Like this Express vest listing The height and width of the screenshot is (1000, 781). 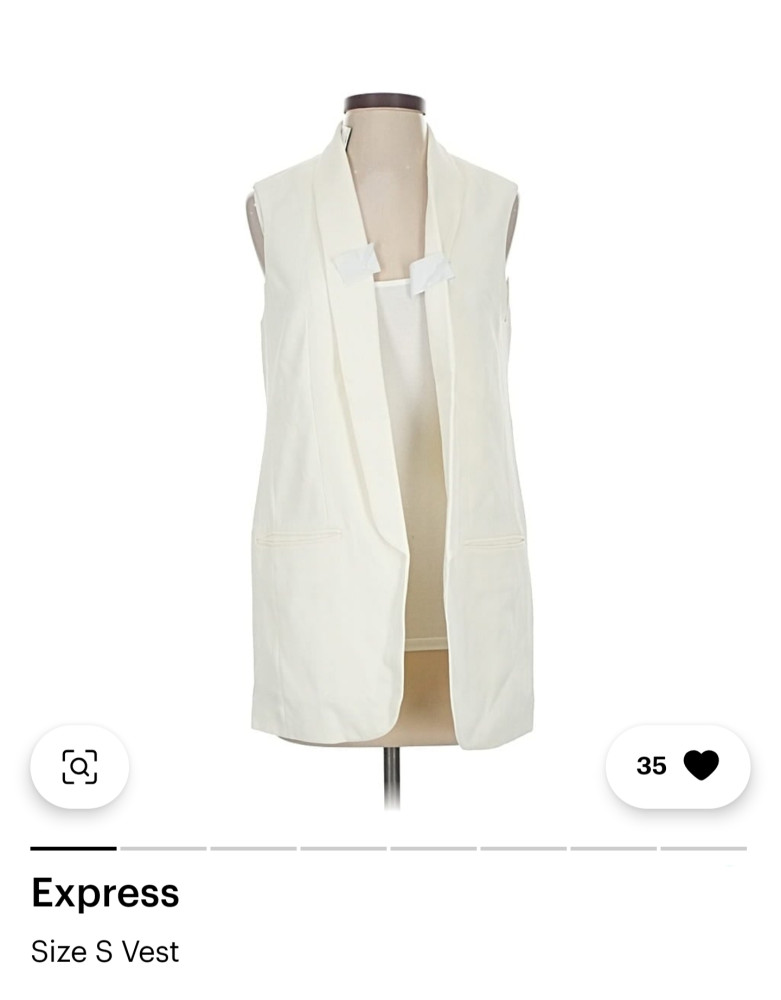(x=700, y=766)
